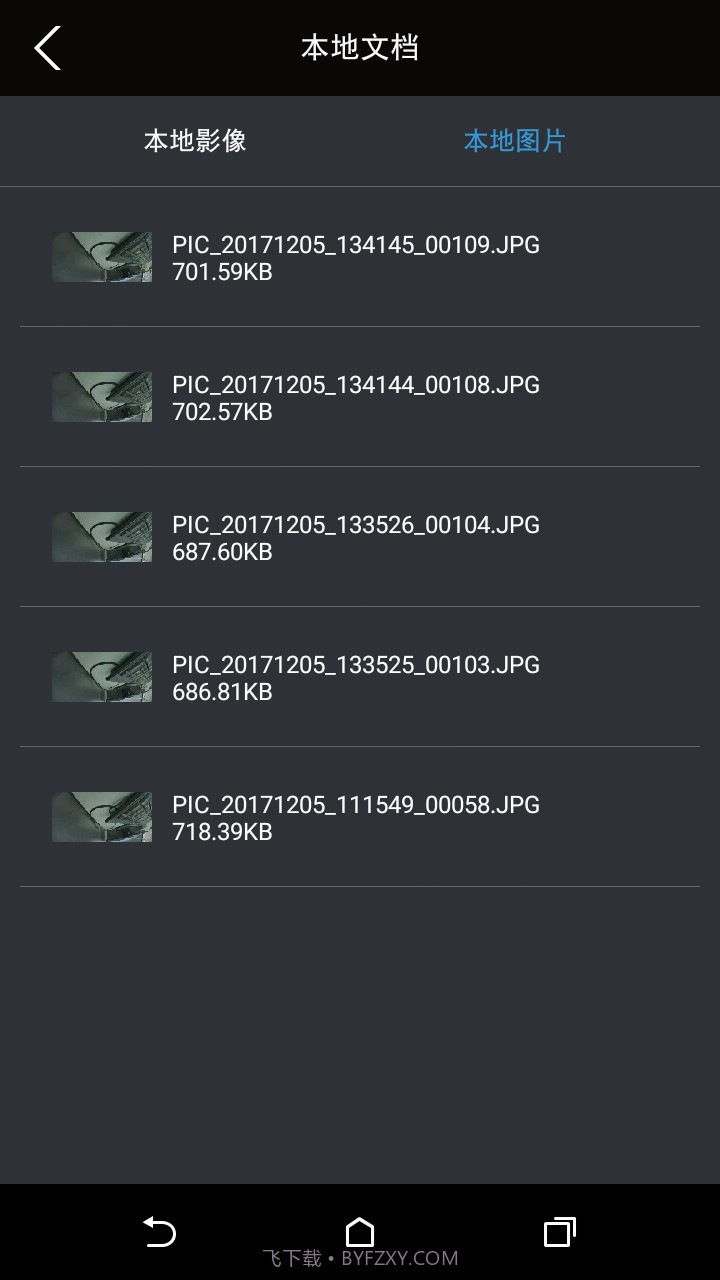Tap the 飞下载 watermark text
Screen dimensions: 720x1280
pyautogui.click(x=293, y=1258)
